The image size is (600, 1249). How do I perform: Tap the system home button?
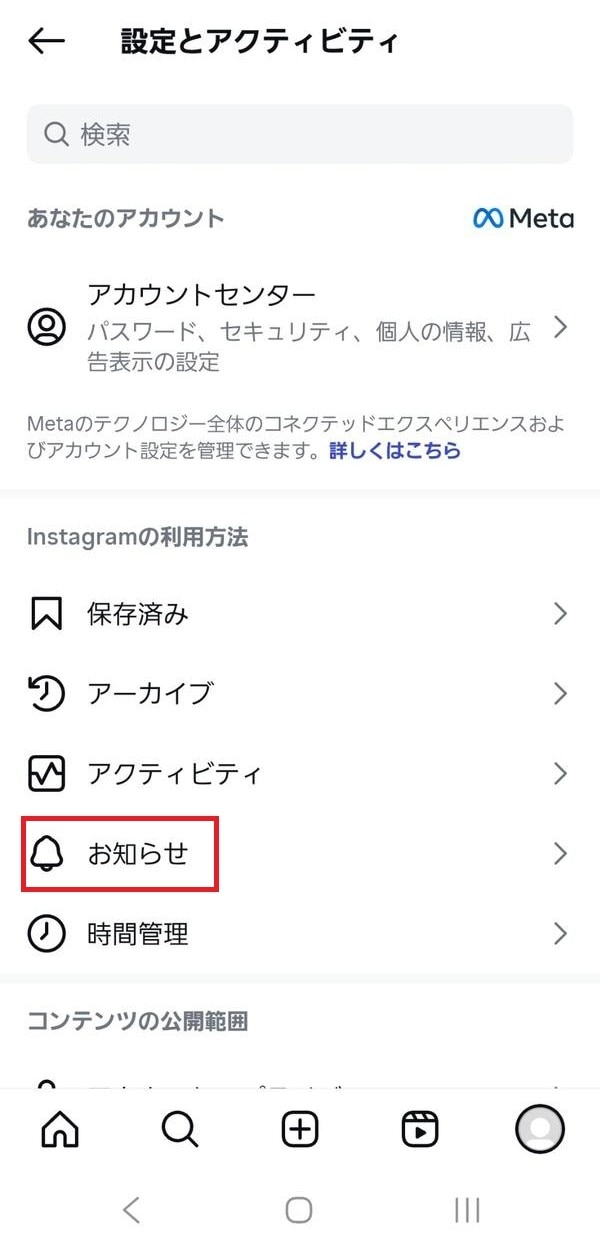(299, 1210)
